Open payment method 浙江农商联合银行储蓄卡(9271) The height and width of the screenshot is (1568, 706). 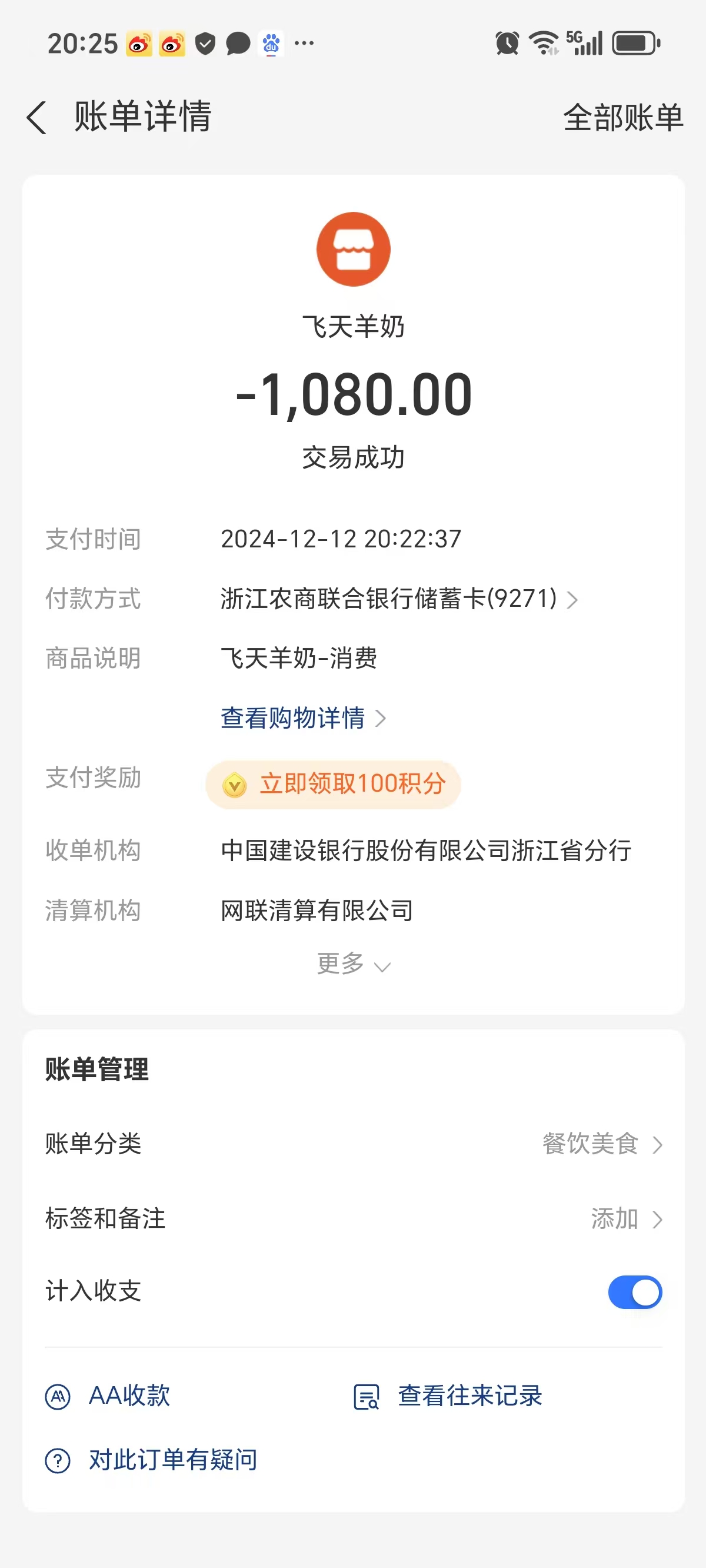tap(399, 599)
